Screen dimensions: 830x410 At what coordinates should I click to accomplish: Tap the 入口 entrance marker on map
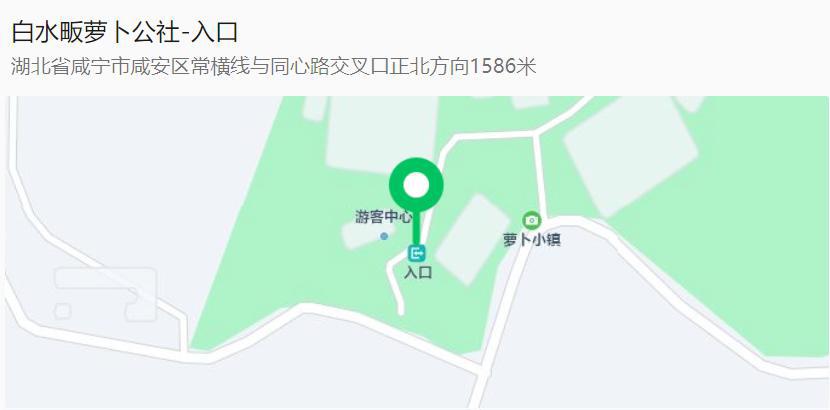point(417,254)
